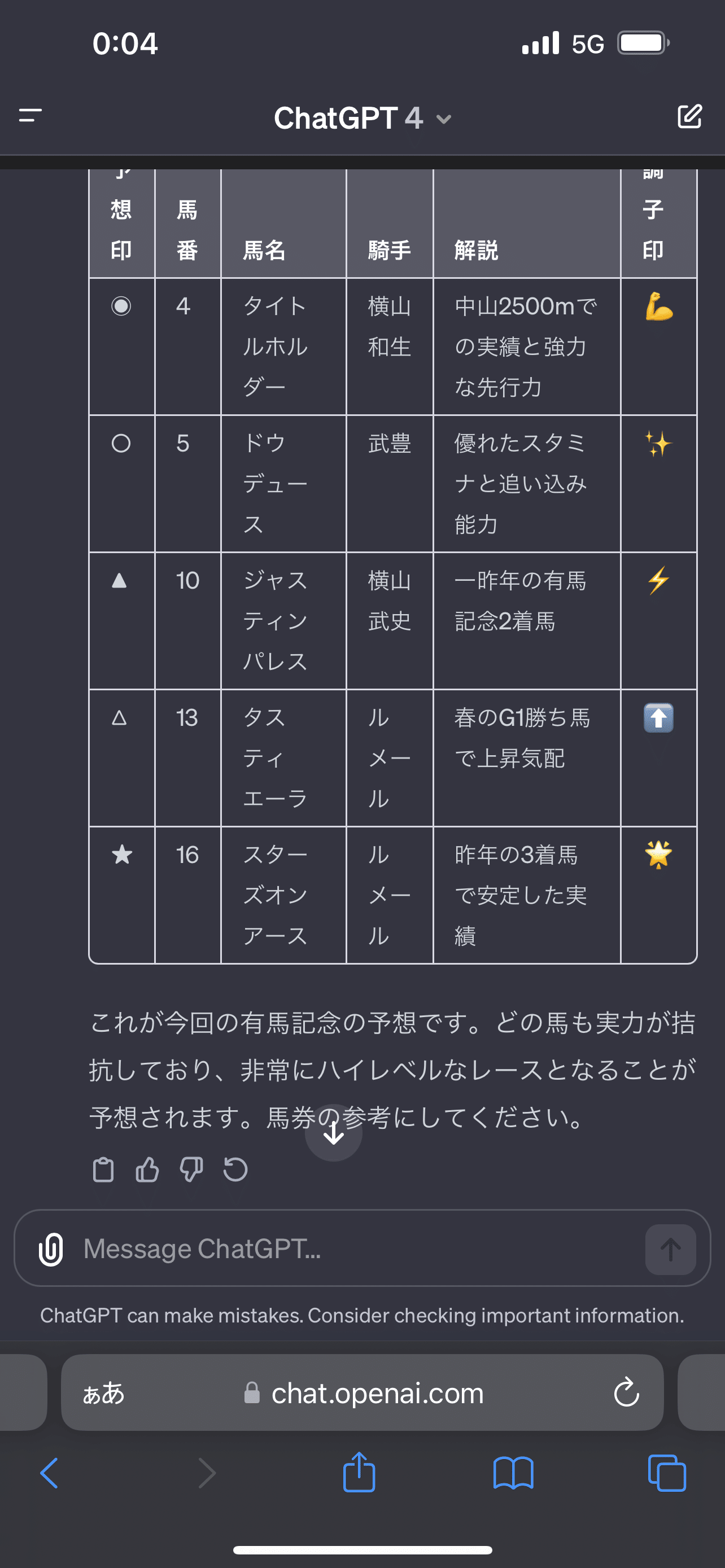Send the message with the arrow button
The height and width of the screenshot is (1568, 725).
click(670, 1249)
